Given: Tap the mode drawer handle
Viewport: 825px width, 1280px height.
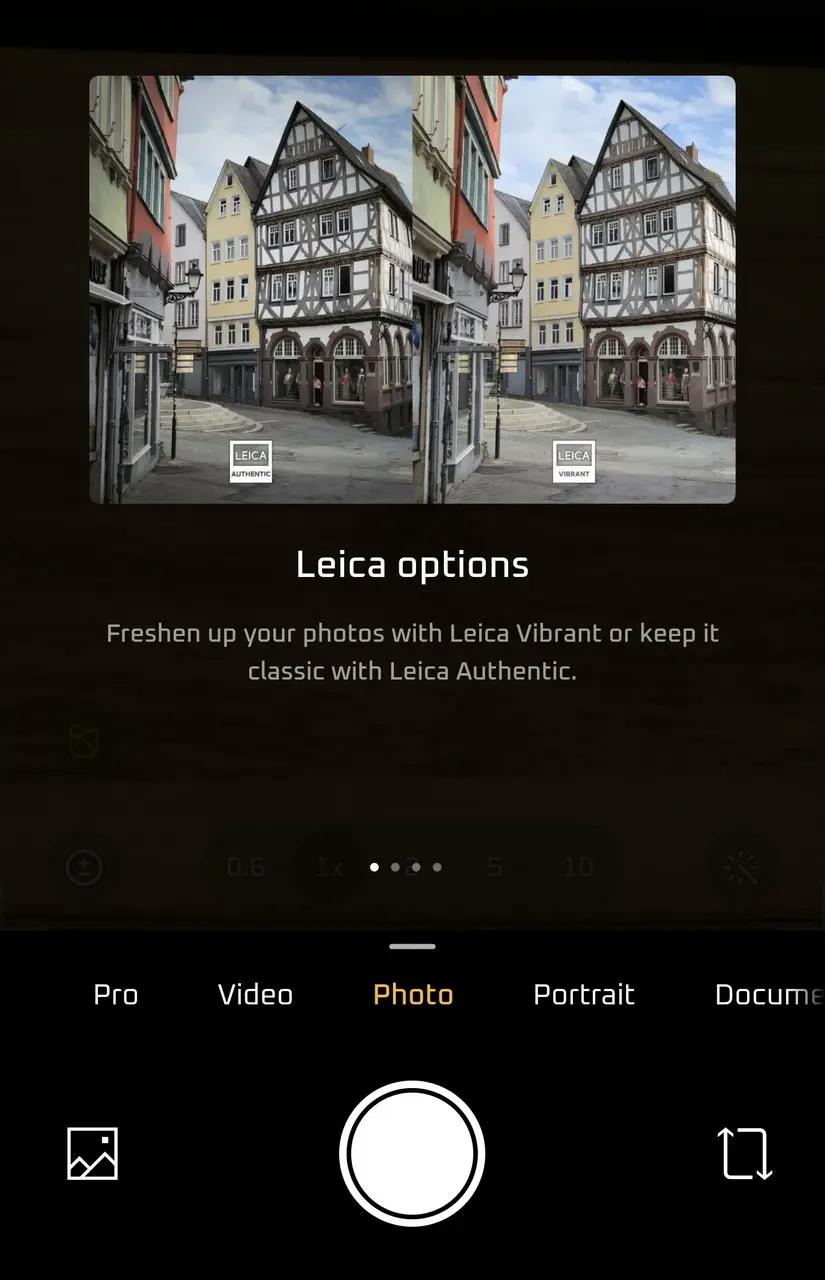Looking at the screenshot, I should (412, 946).
